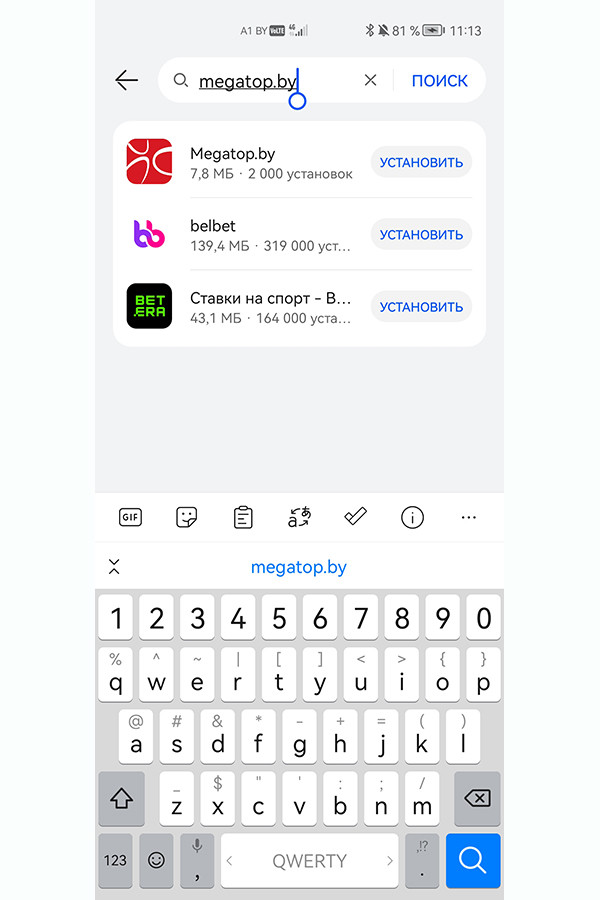Open the belbet app result
The height and width of the screenshot is (900, 600).
coord(260,235)
